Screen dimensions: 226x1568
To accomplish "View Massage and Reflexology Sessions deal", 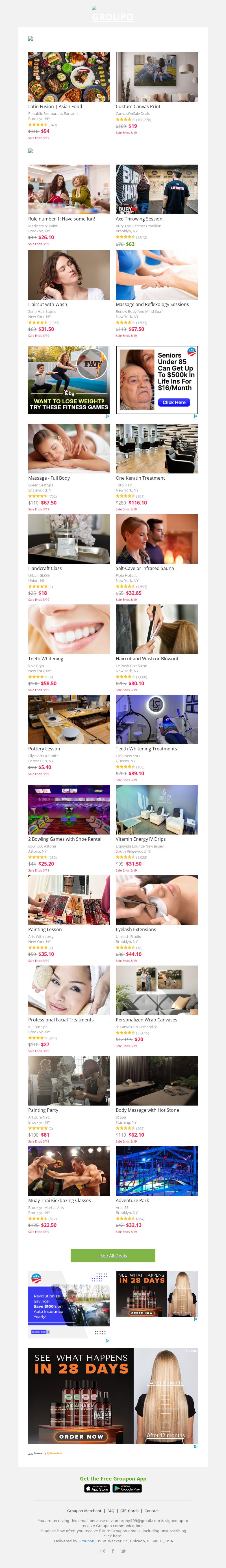I will tap(157, 275).
